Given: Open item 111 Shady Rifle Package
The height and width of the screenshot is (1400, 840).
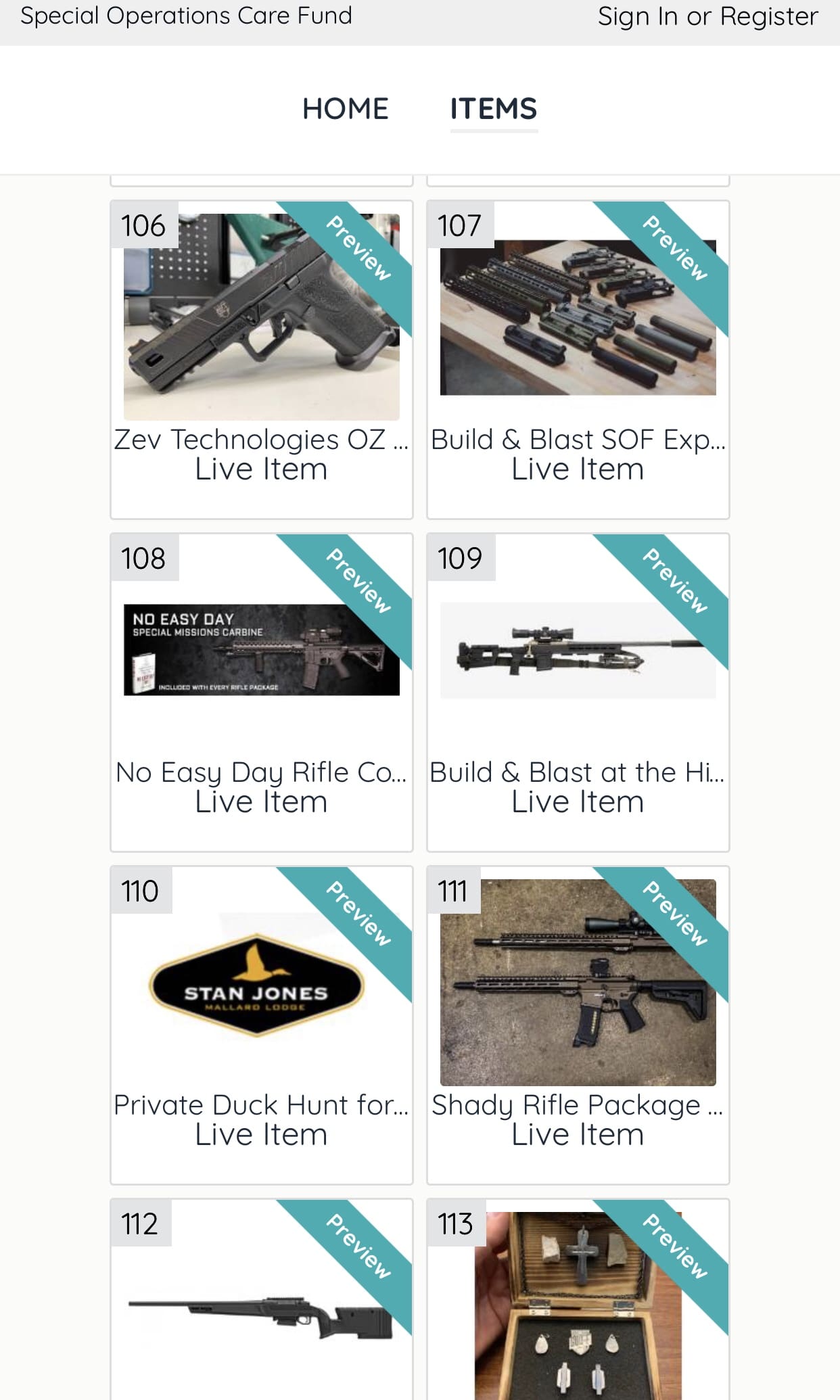Looking at the screenshot, I should coord(578,1025).
